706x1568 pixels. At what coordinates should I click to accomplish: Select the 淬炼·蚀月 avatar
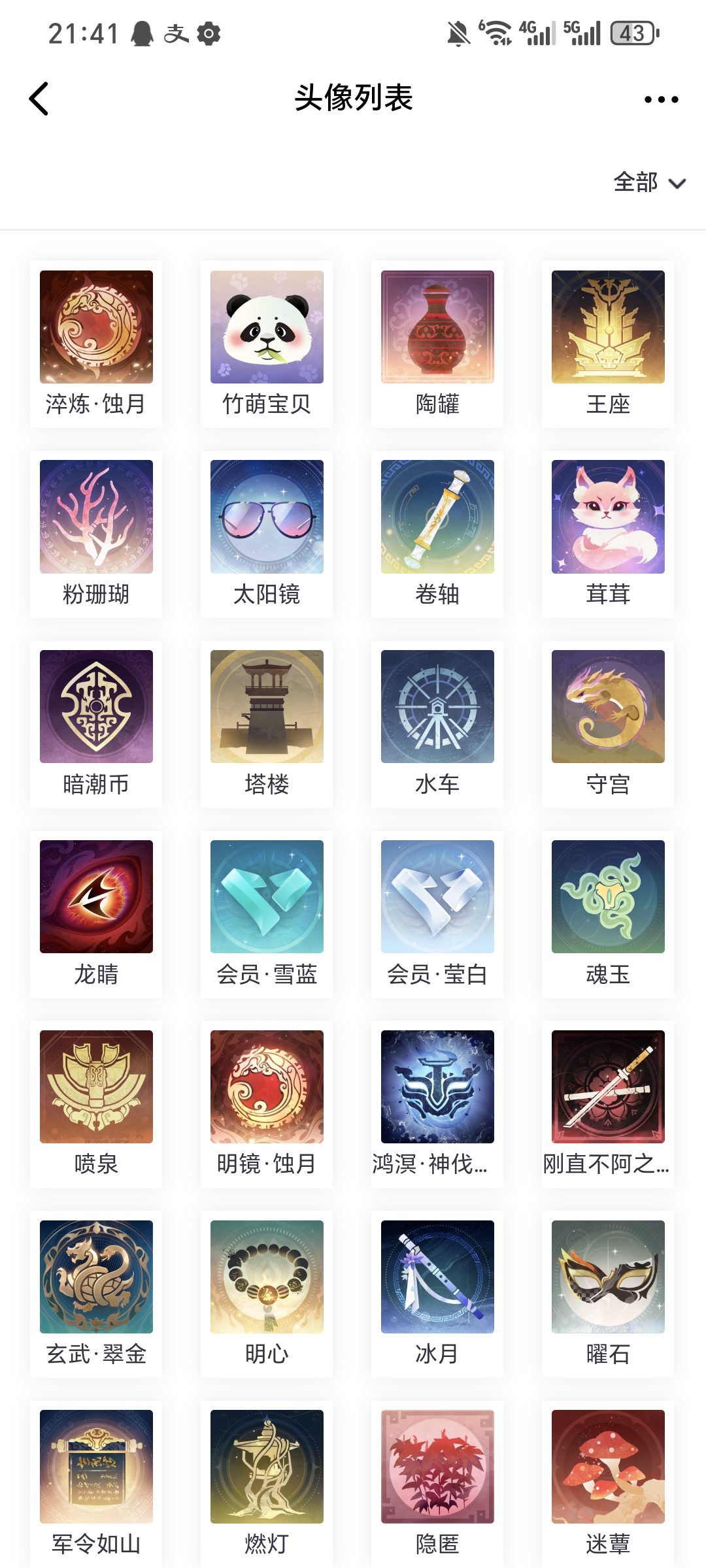96,327
